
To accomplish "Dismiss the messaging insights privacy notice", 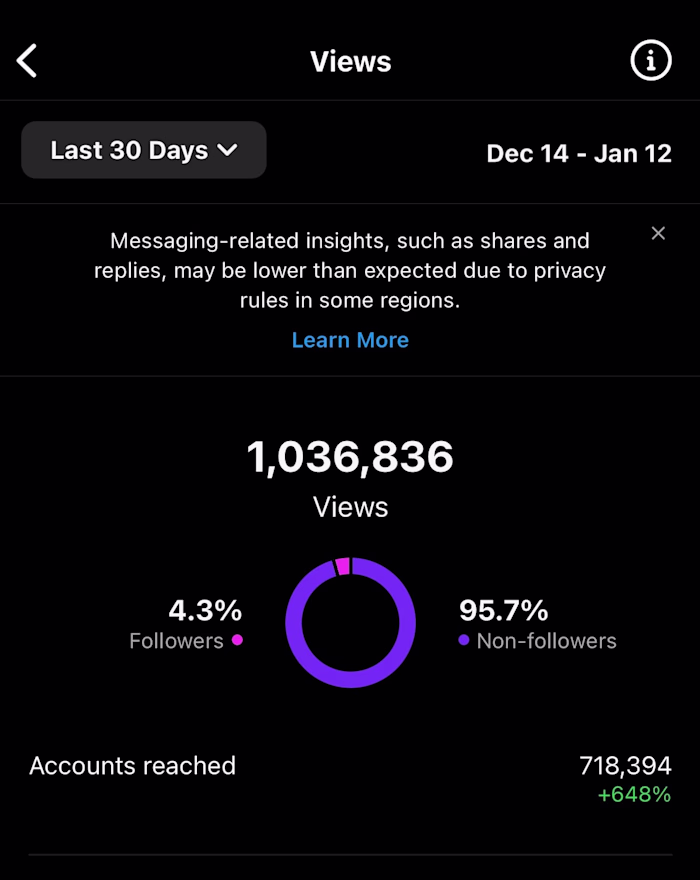I will [658, 233].
